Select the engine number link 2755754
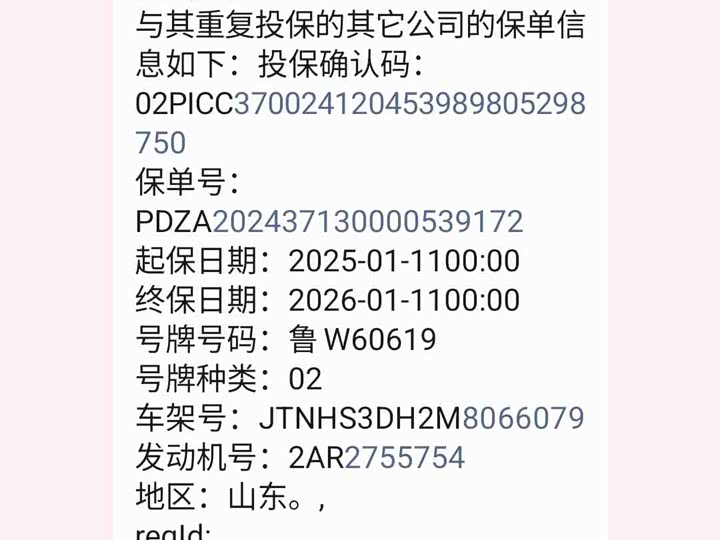This screenshot has height=540, width=720. (404, 457)
